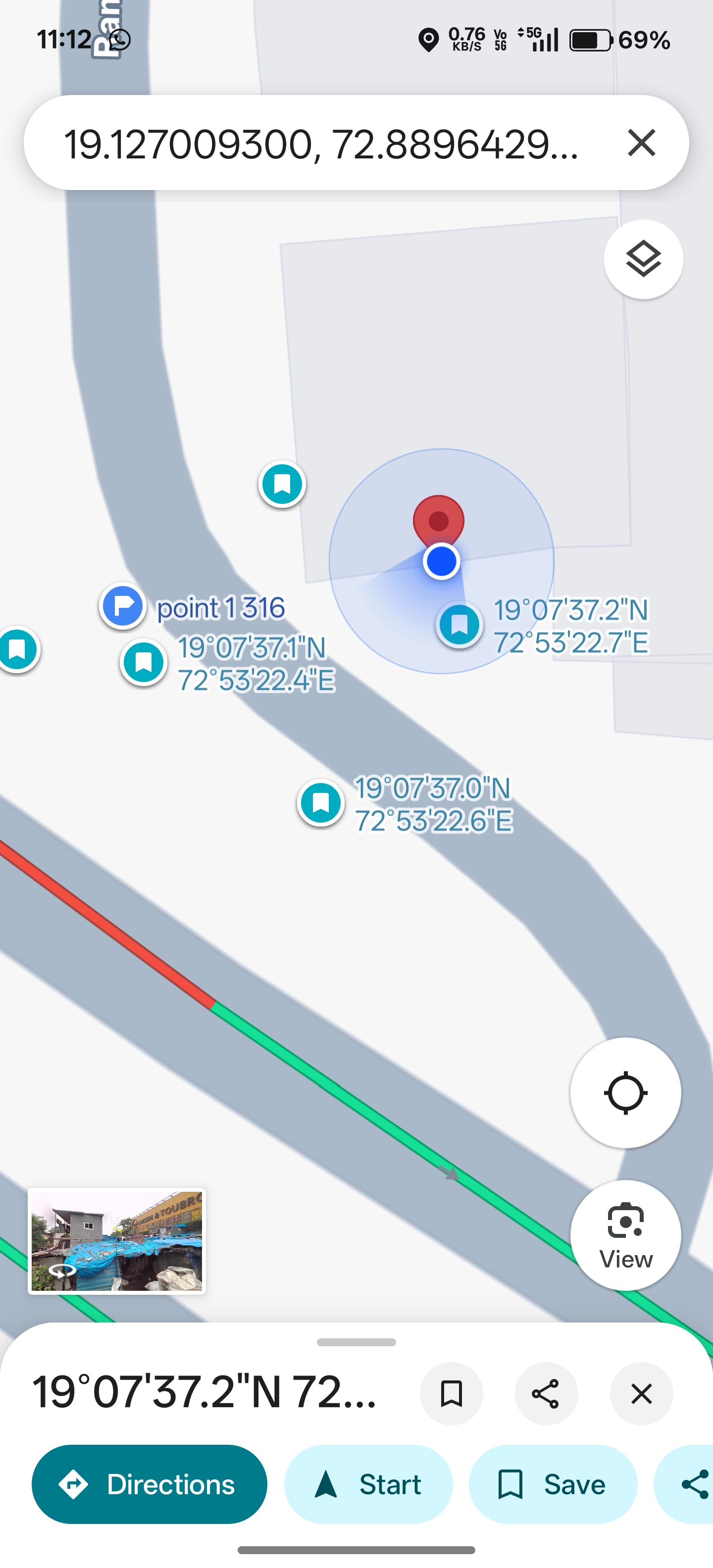Tap the Save chip for this place
The image size is (713, 1568).
coord(553,1484)
